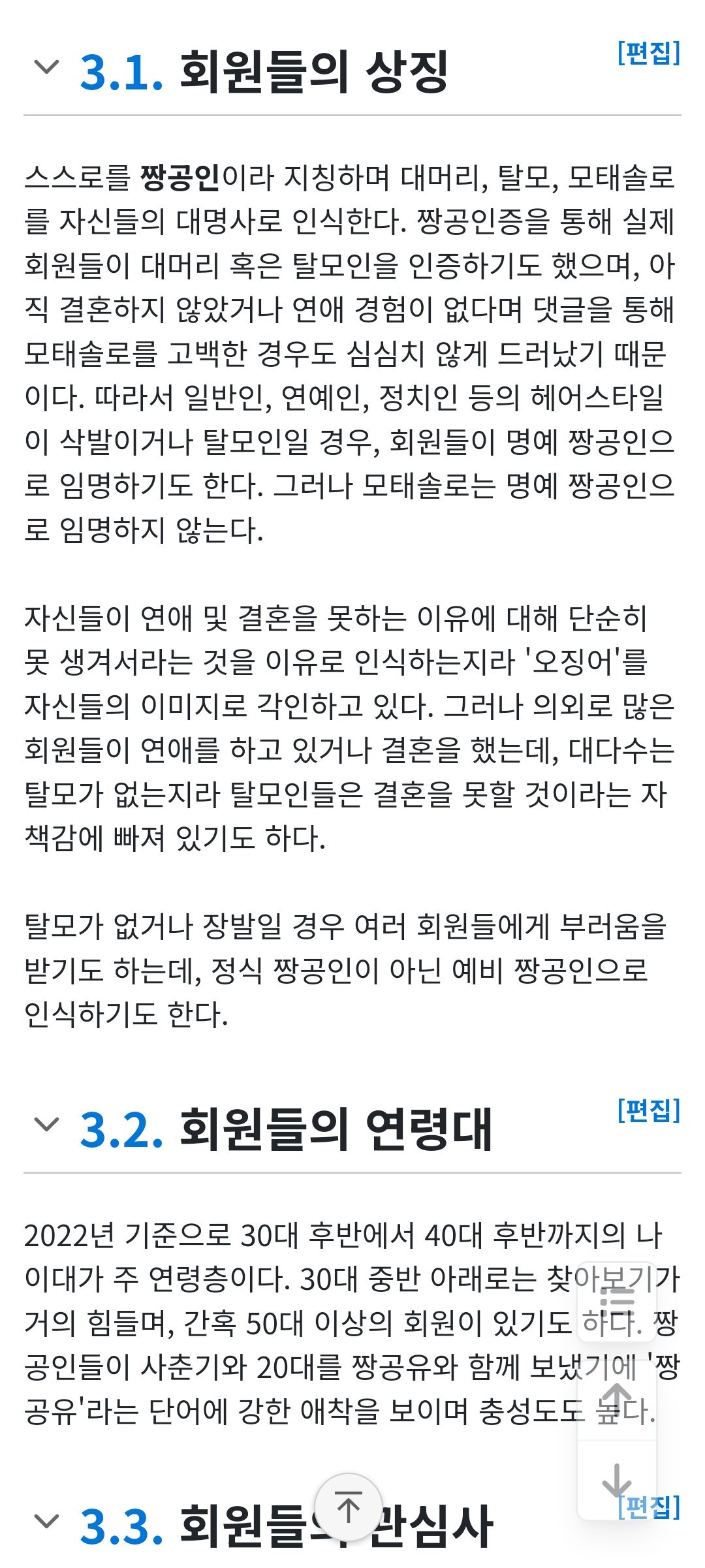
Task: Tap the floating down arrow button
Action: (616, 1481)
